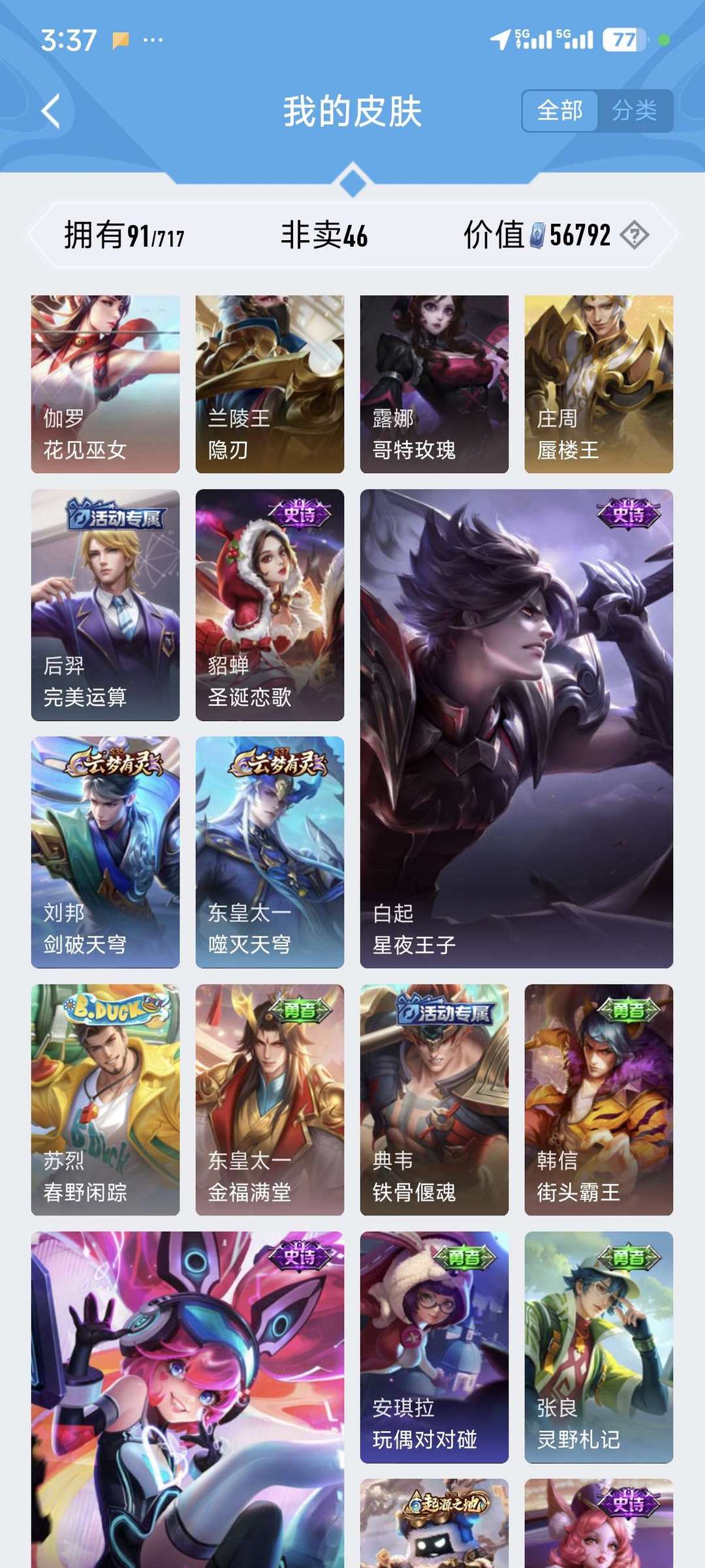Viewport: 705px width, 1568px height.
Task: Select 苏烈 春野闲踪 skin
Action: click(x=105, y=1099)
